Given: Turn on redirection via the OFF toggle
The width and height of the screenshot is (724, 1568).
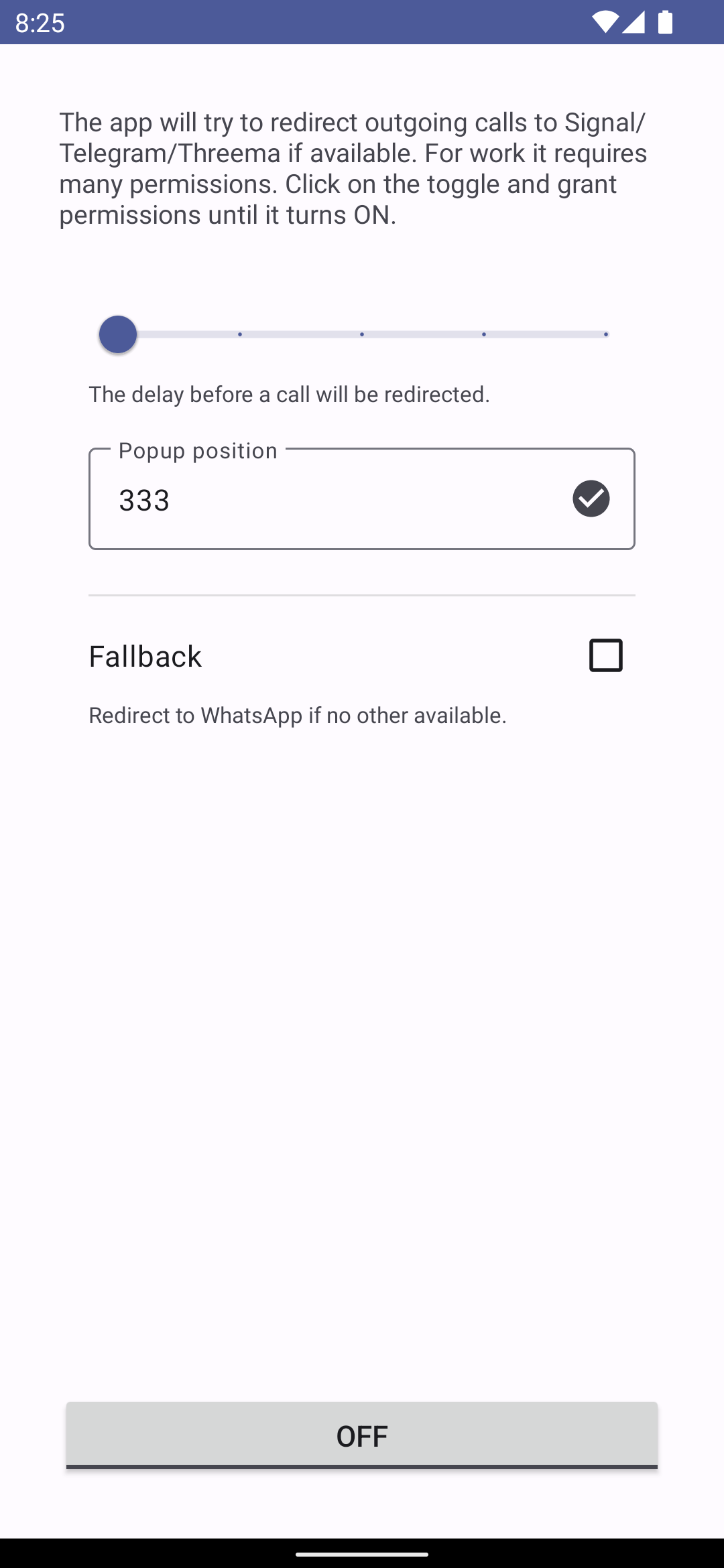Looking at the screenshot, I should click(x=362, y=1435).
